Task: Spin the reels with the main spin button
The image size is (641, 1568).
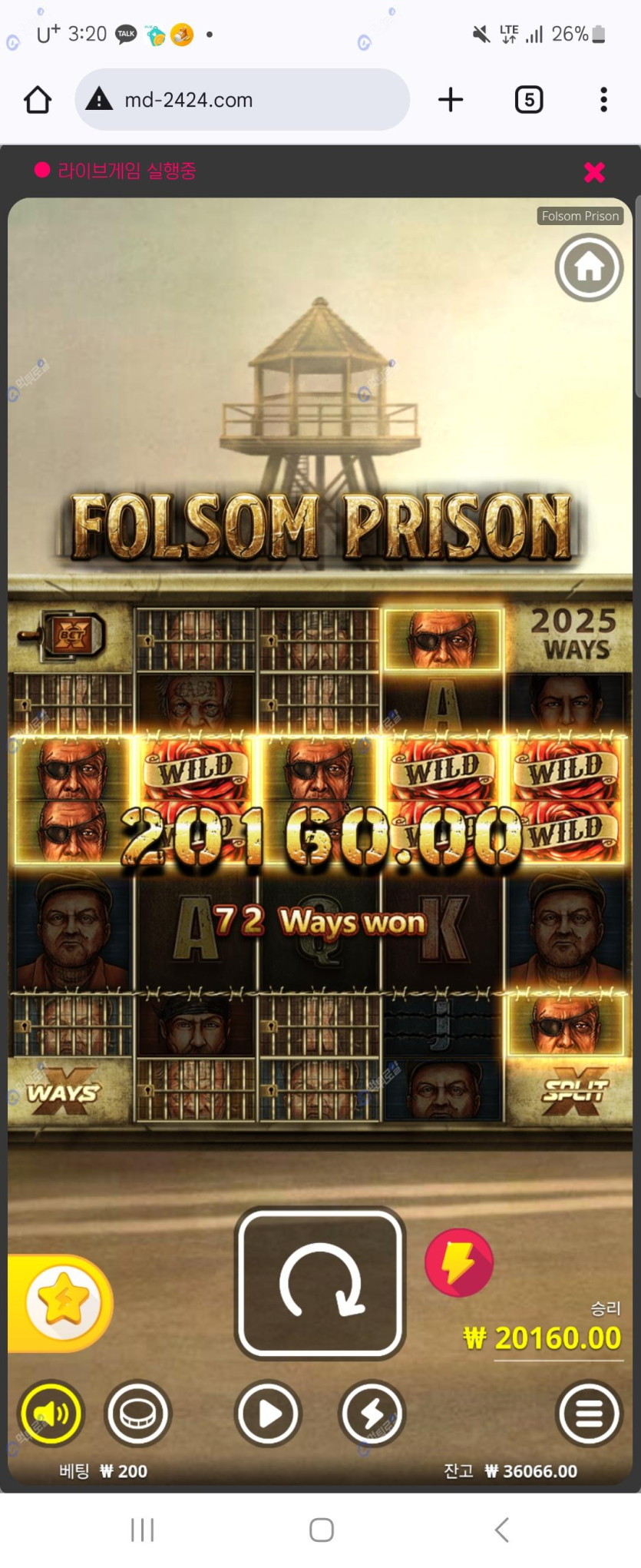Action: click(x=320, y=1283)
